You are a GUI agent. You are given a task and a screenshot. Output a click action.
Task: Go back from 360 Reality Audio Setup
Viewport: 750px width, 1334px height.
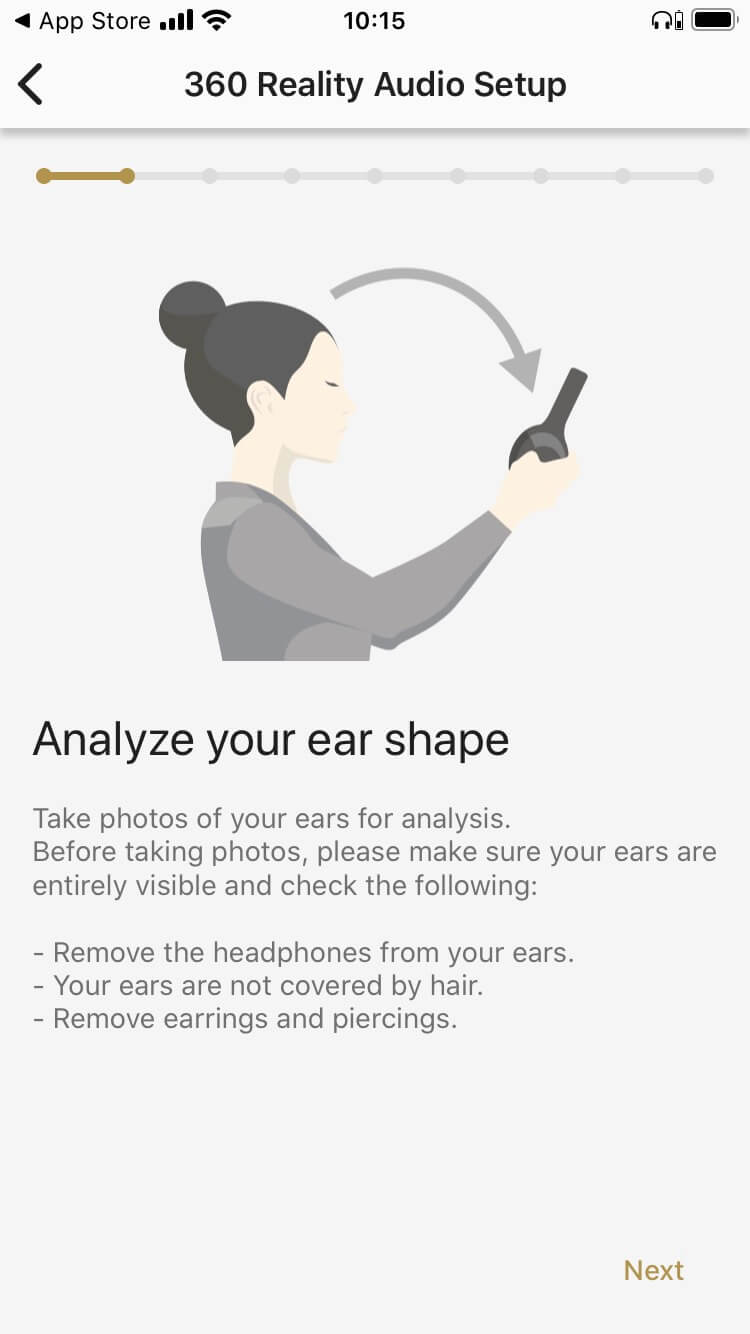point(32,85)
